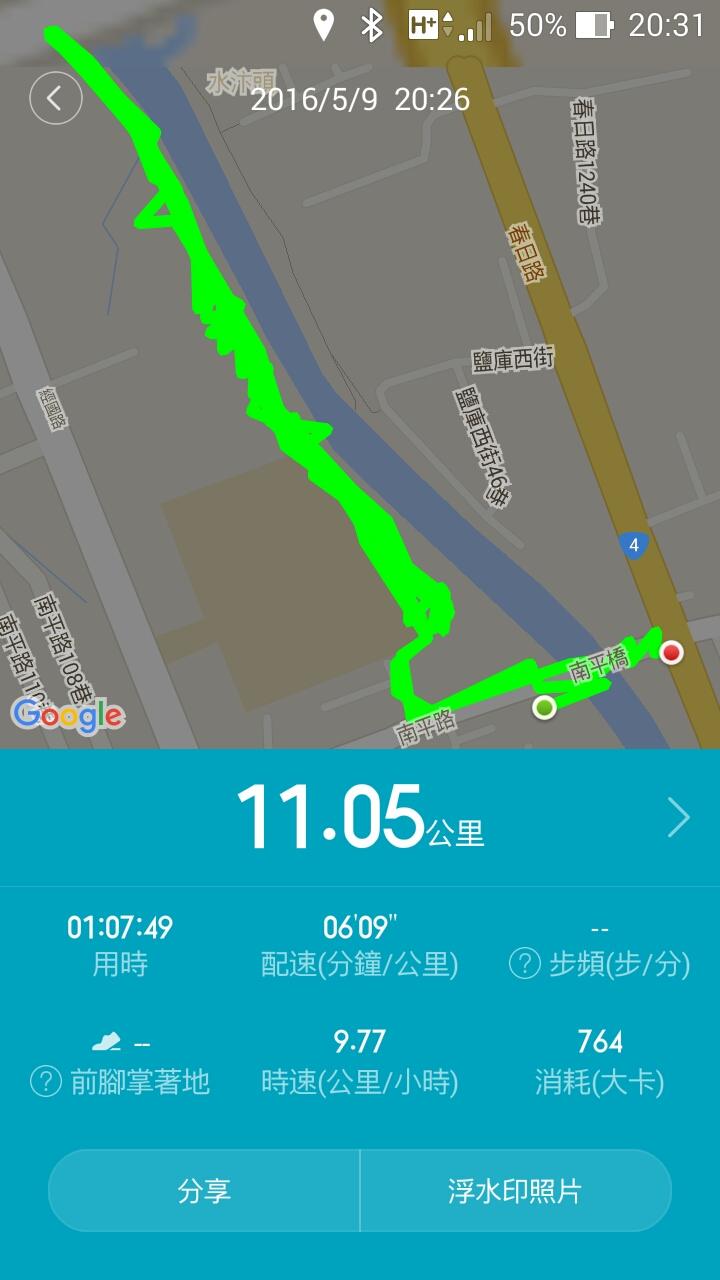Open details via the distance chevron
Screen dimensions: 720x1280
pos(678,817)
